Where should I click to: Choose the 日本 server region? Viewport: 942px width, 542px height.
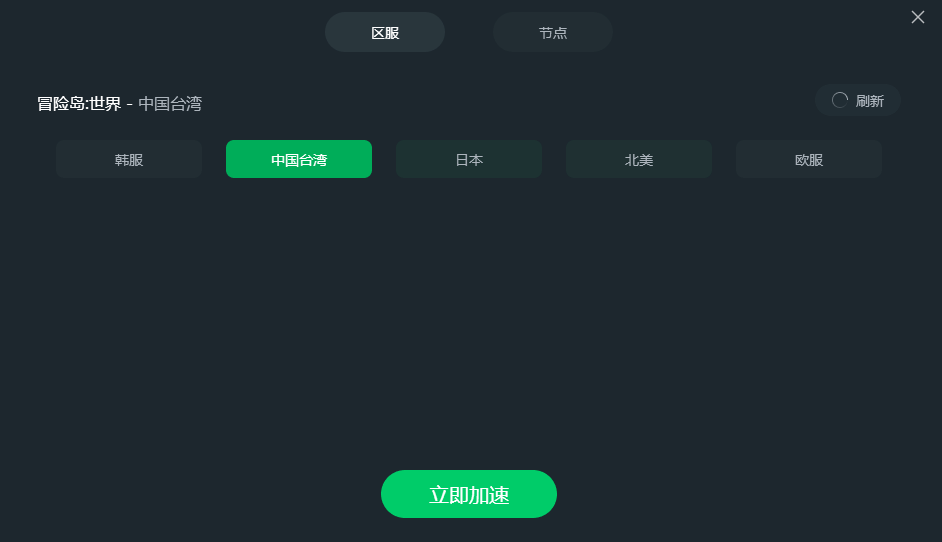click(x=469, y=159)
